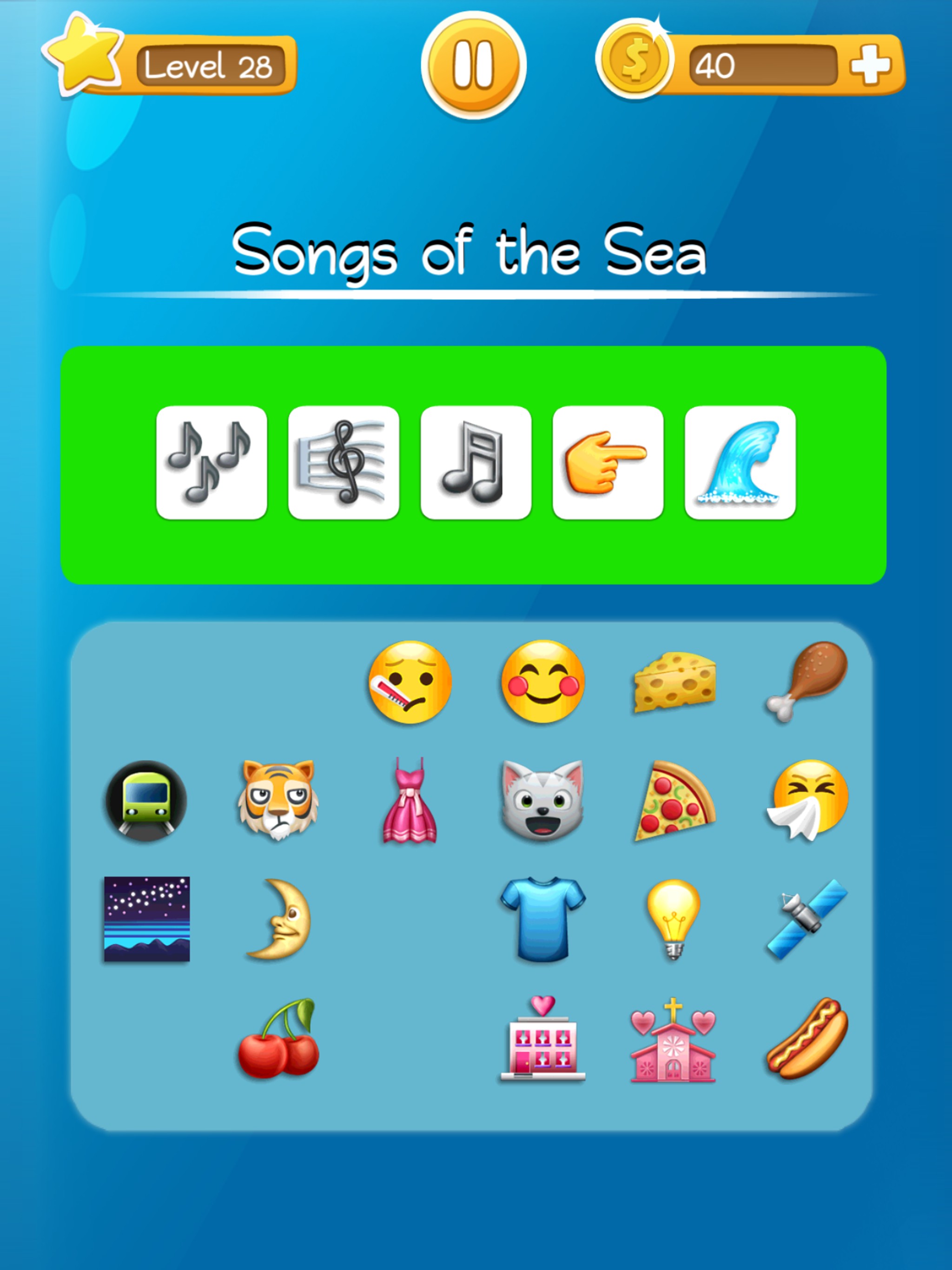Pick the hot dog emoji
This screenshot has width=952, height=1270.
(807, 1039)
